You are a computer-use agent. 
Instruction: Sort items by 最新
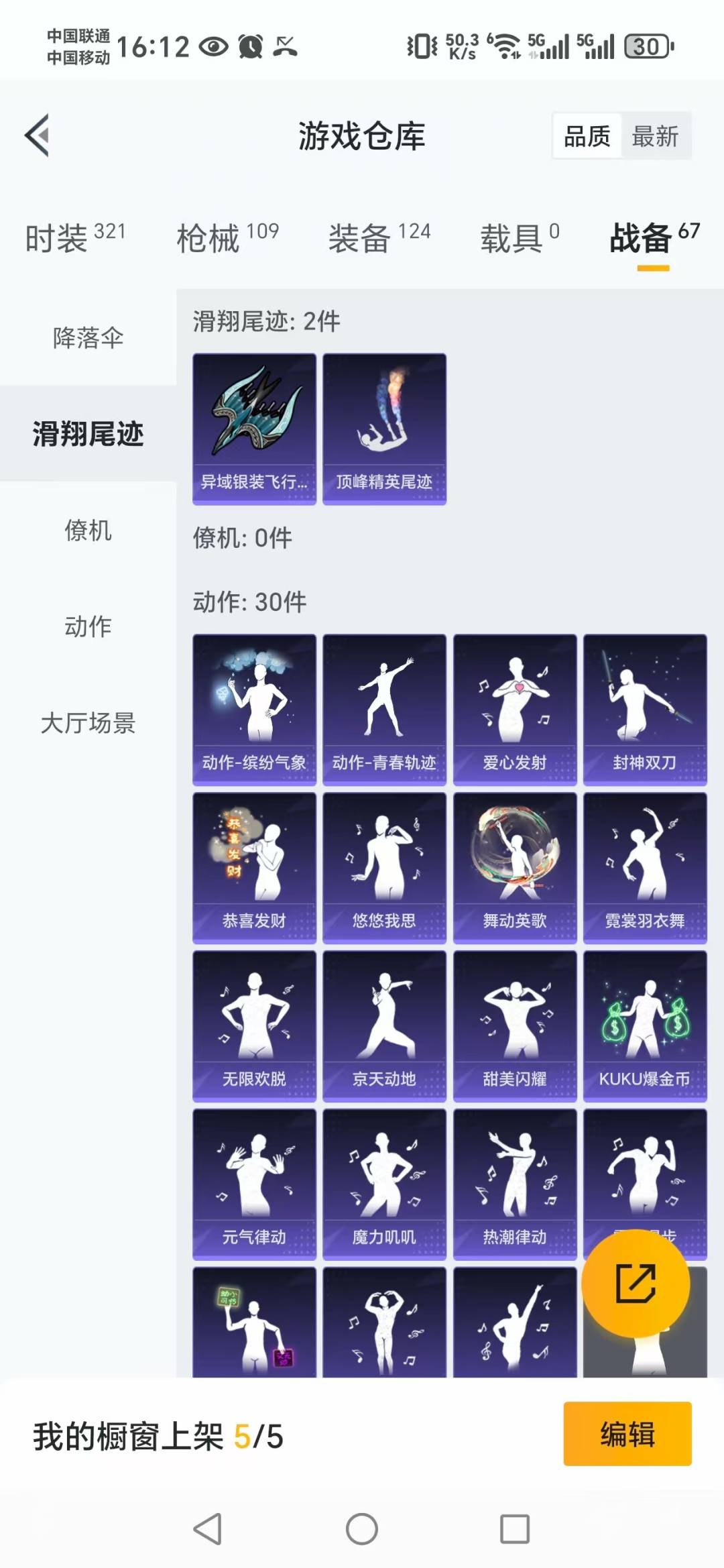click(655, 136)
